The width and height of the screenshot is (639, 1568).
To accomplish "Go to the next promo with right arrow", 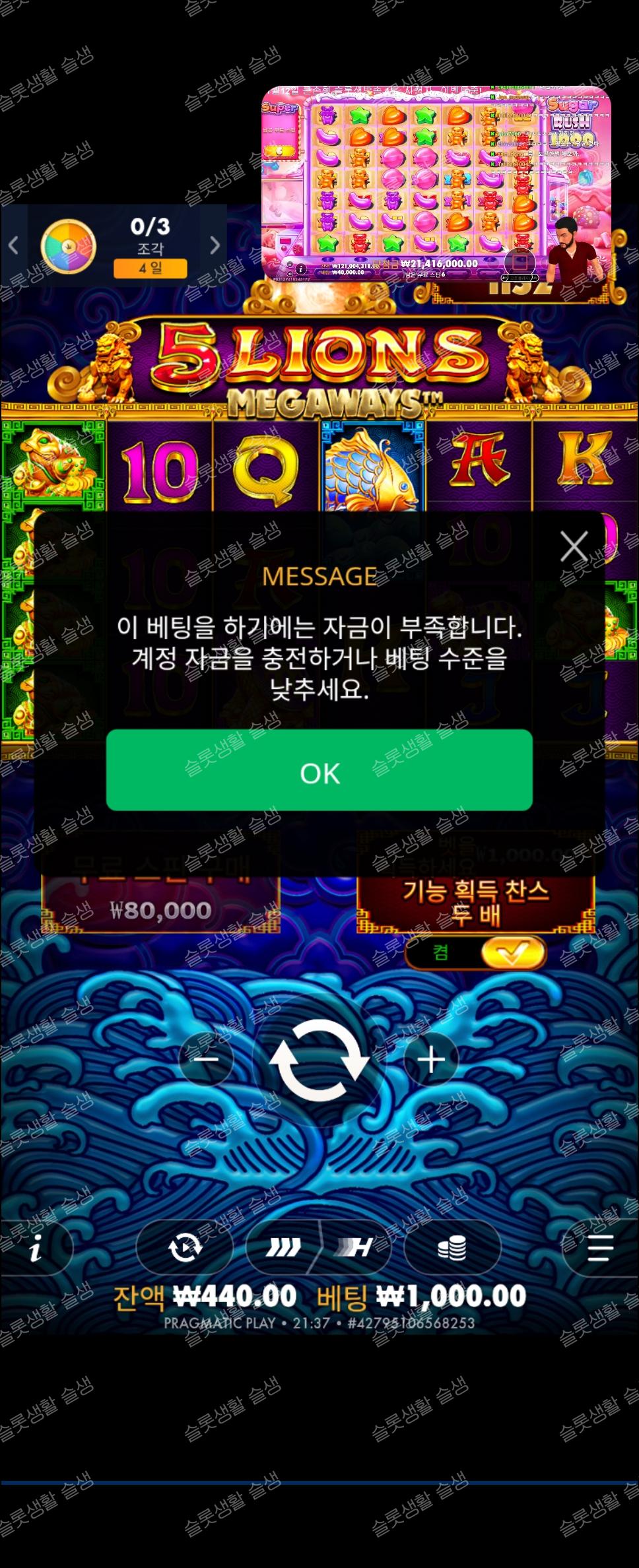I will [x=215, y=245].
